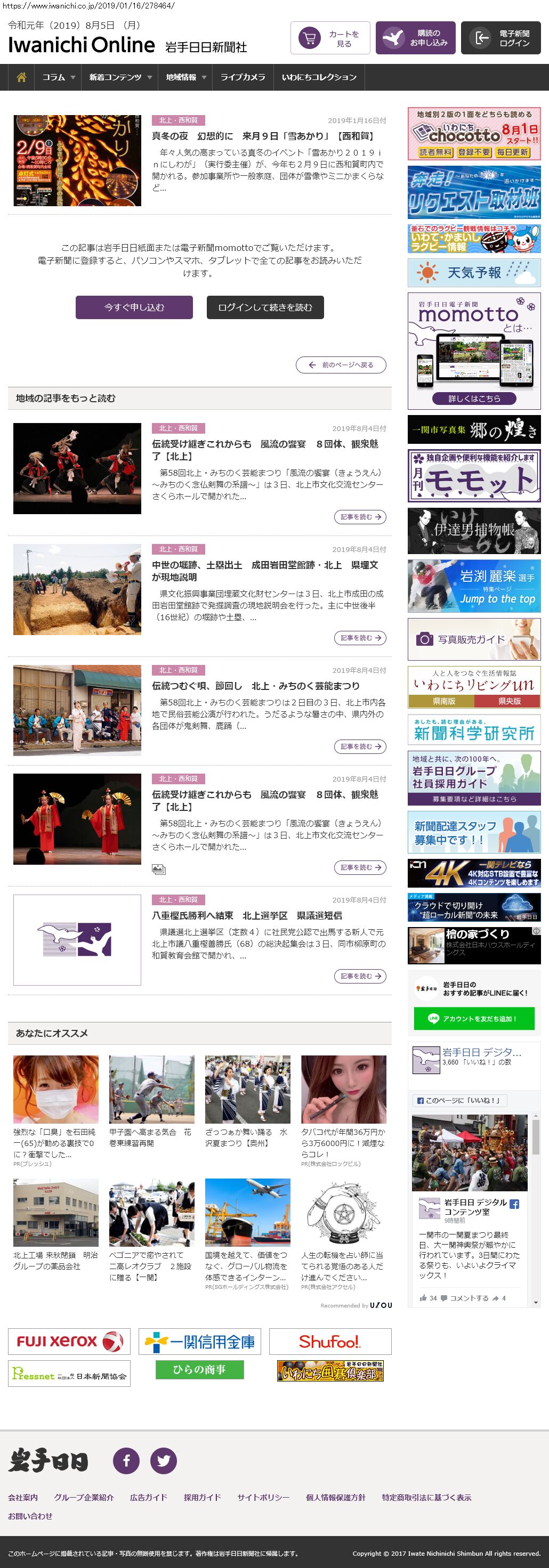549x1568 pixels.
Task: Choose ログインして続きを読む
Action: [x=265, y=307]
